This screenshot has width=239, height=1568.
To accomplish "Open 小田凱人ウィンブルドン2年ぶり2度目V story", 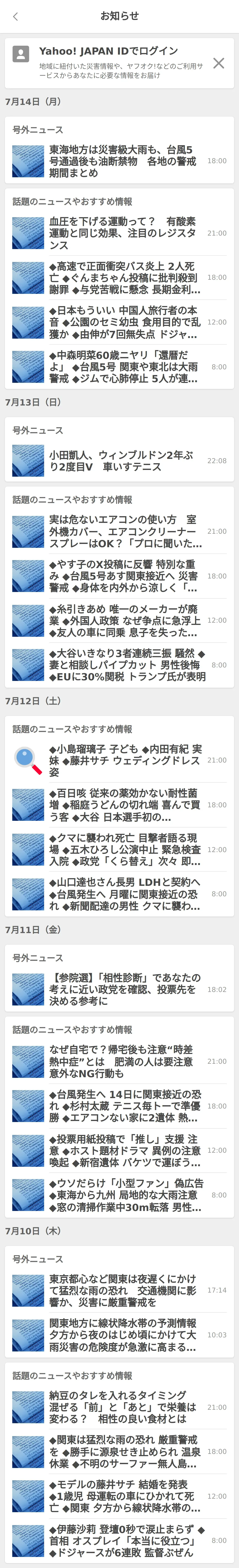I will (x=119, y=461).
